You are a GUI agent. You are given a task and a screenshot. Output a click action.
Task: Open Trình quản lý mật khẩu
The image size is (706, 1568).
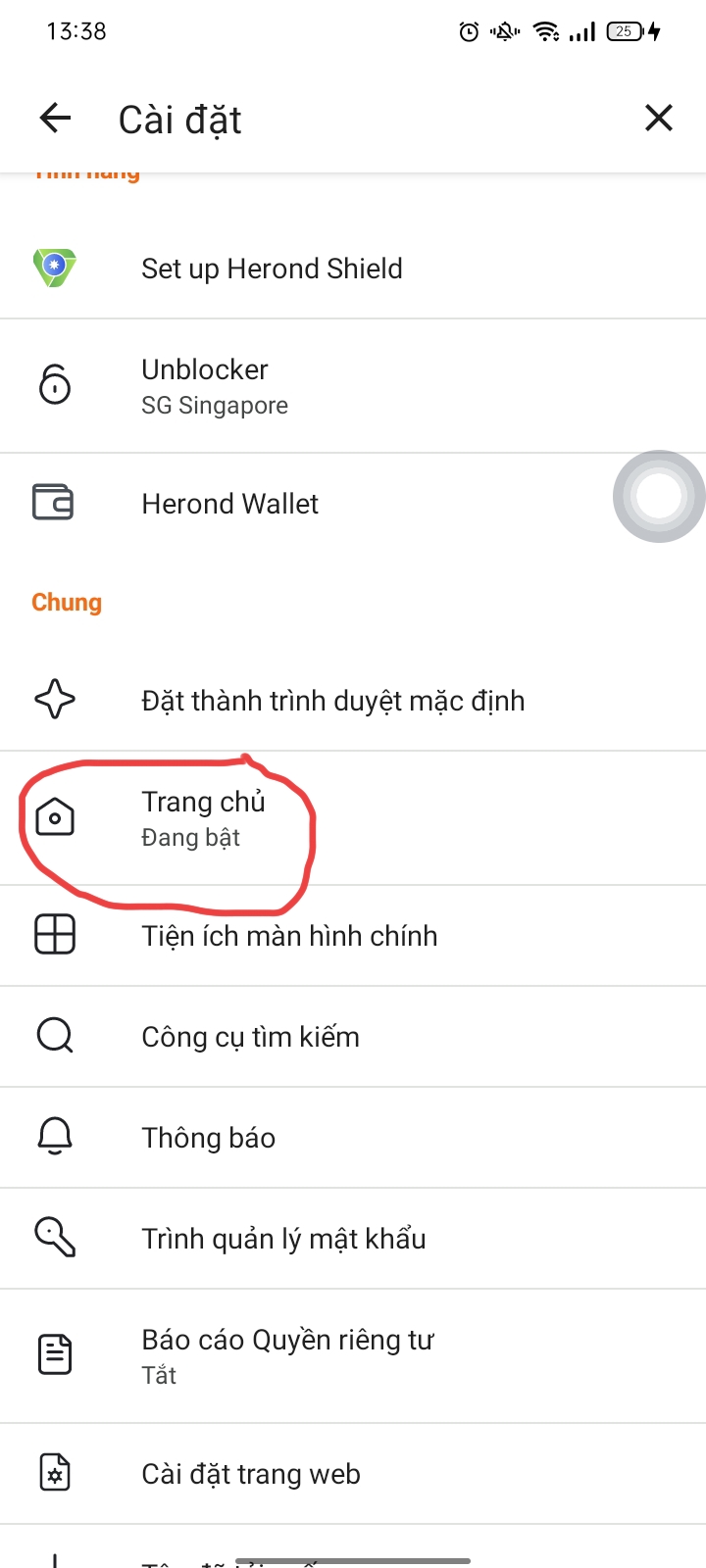[353, 1239]
